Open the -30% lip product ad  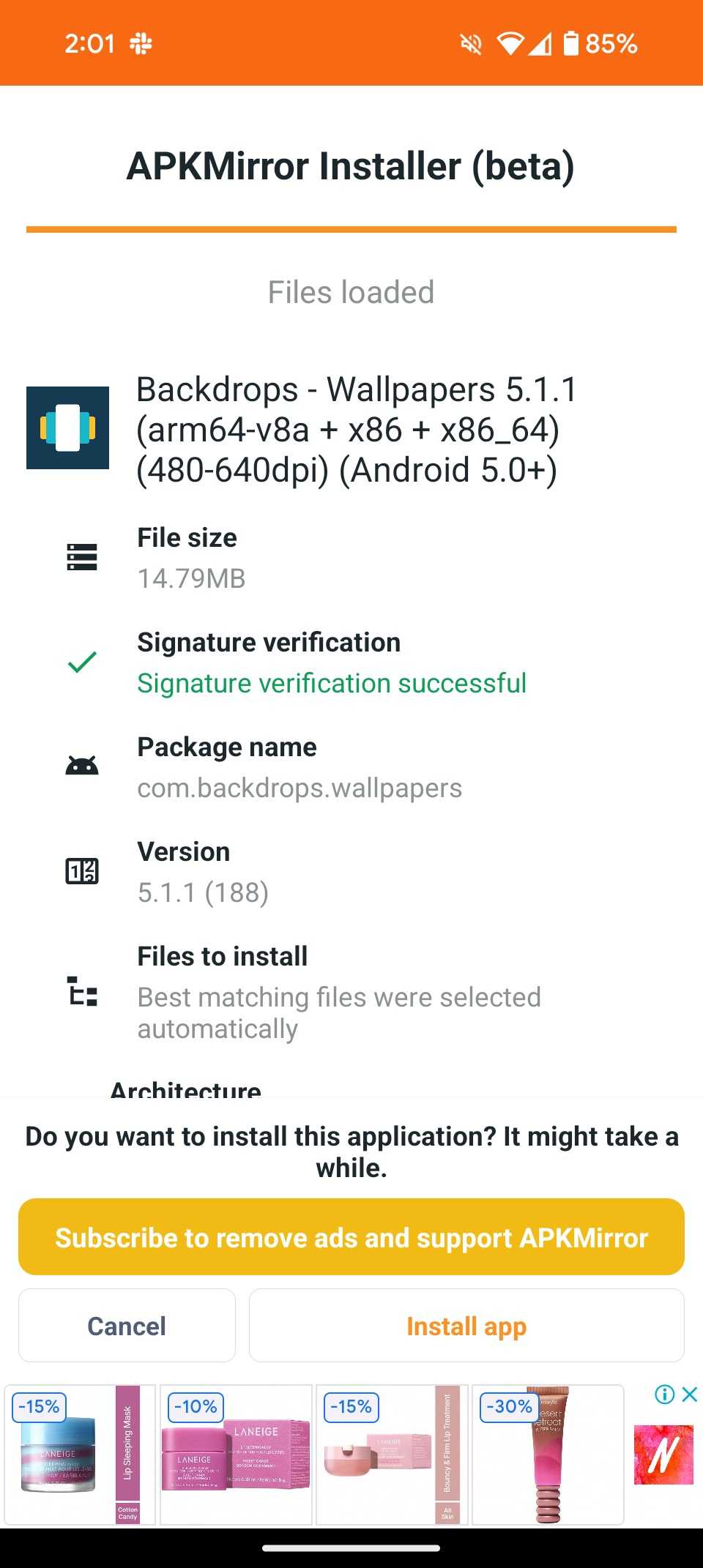coord(548,1455)
